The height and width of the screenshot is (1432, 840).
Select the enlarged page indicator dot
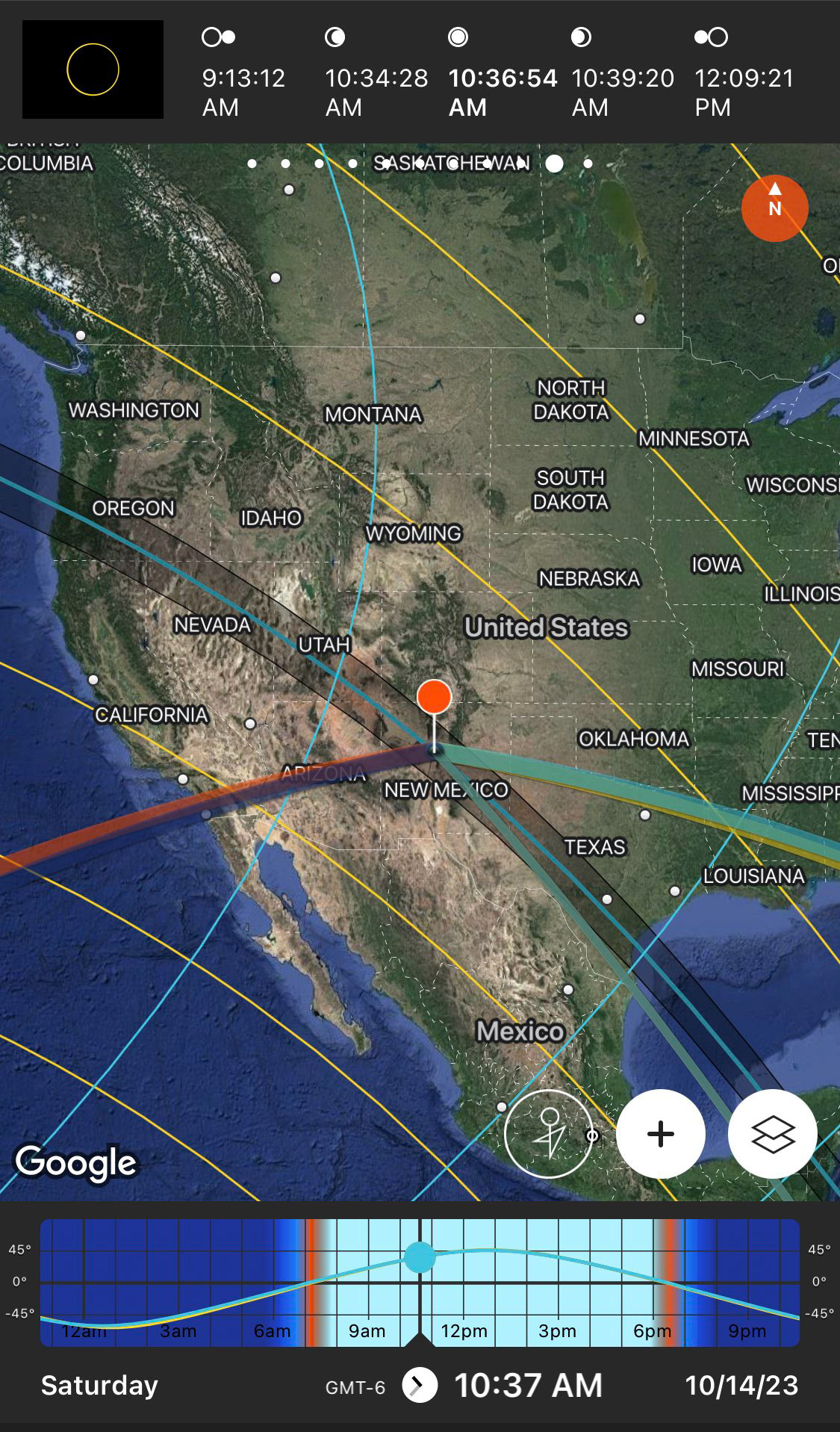point(554,164)
